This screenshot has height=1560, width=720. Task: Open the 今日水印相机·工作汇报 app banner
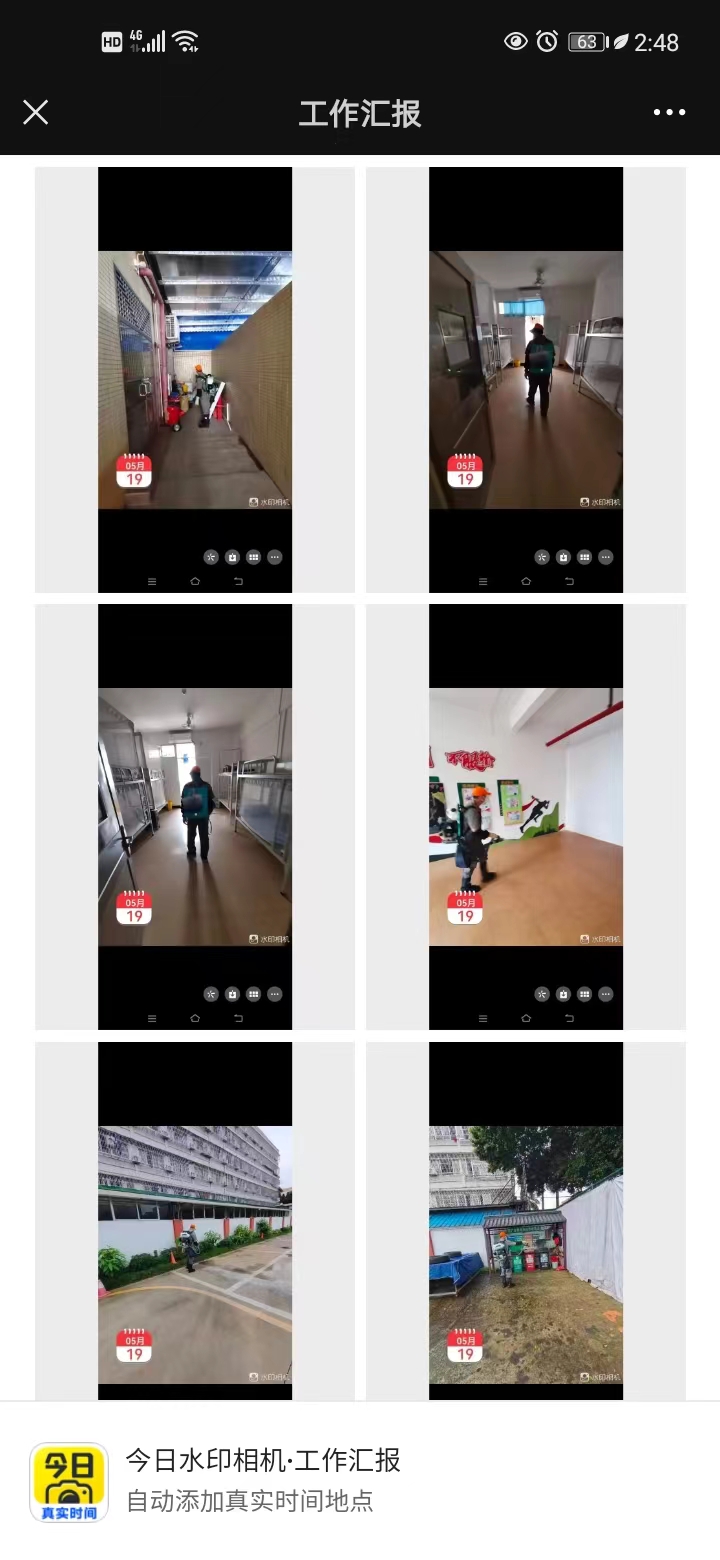click(x=263, y=1480)
